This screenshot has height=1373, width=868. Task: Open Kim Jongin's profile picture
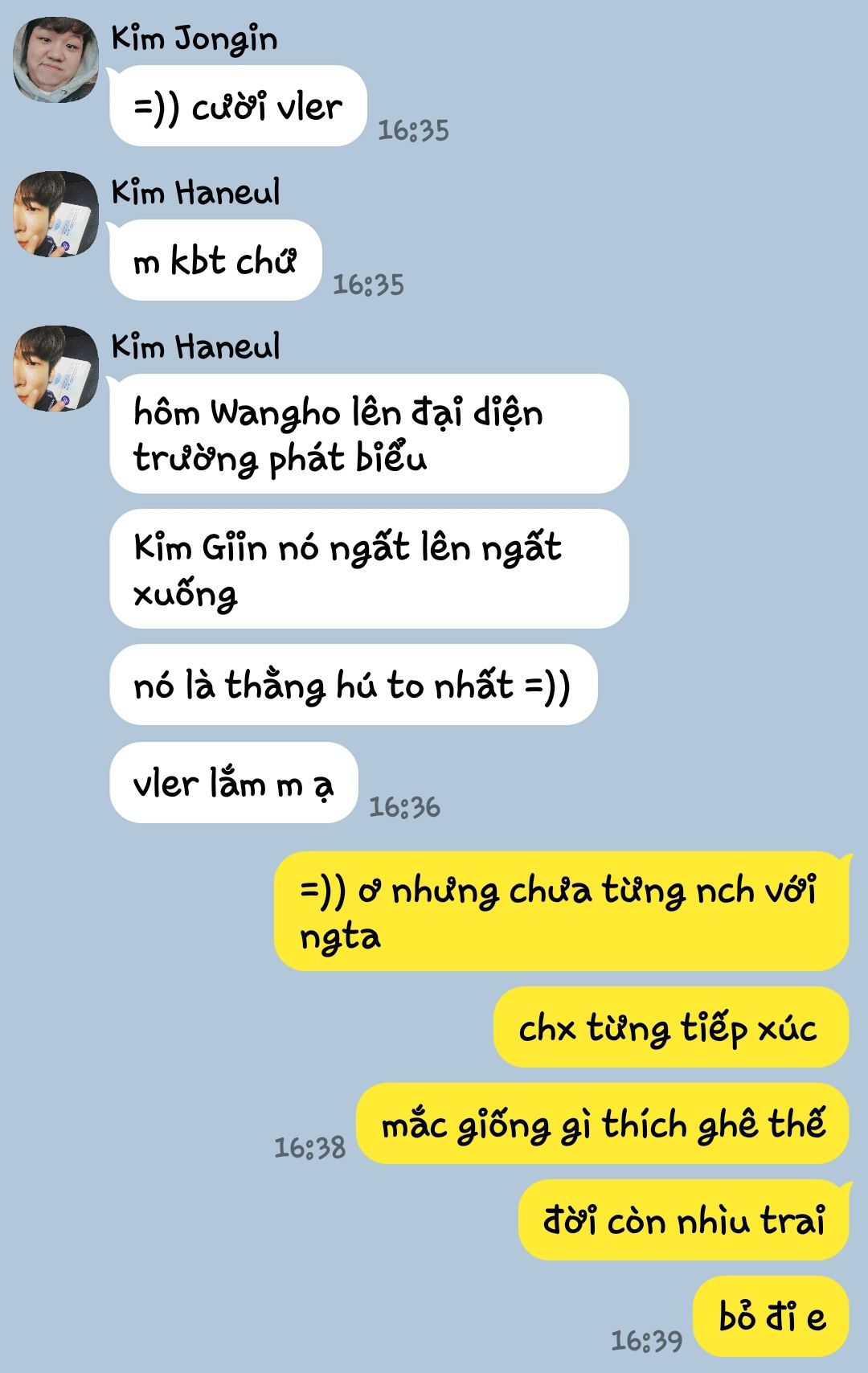click(x=55, y=60)
